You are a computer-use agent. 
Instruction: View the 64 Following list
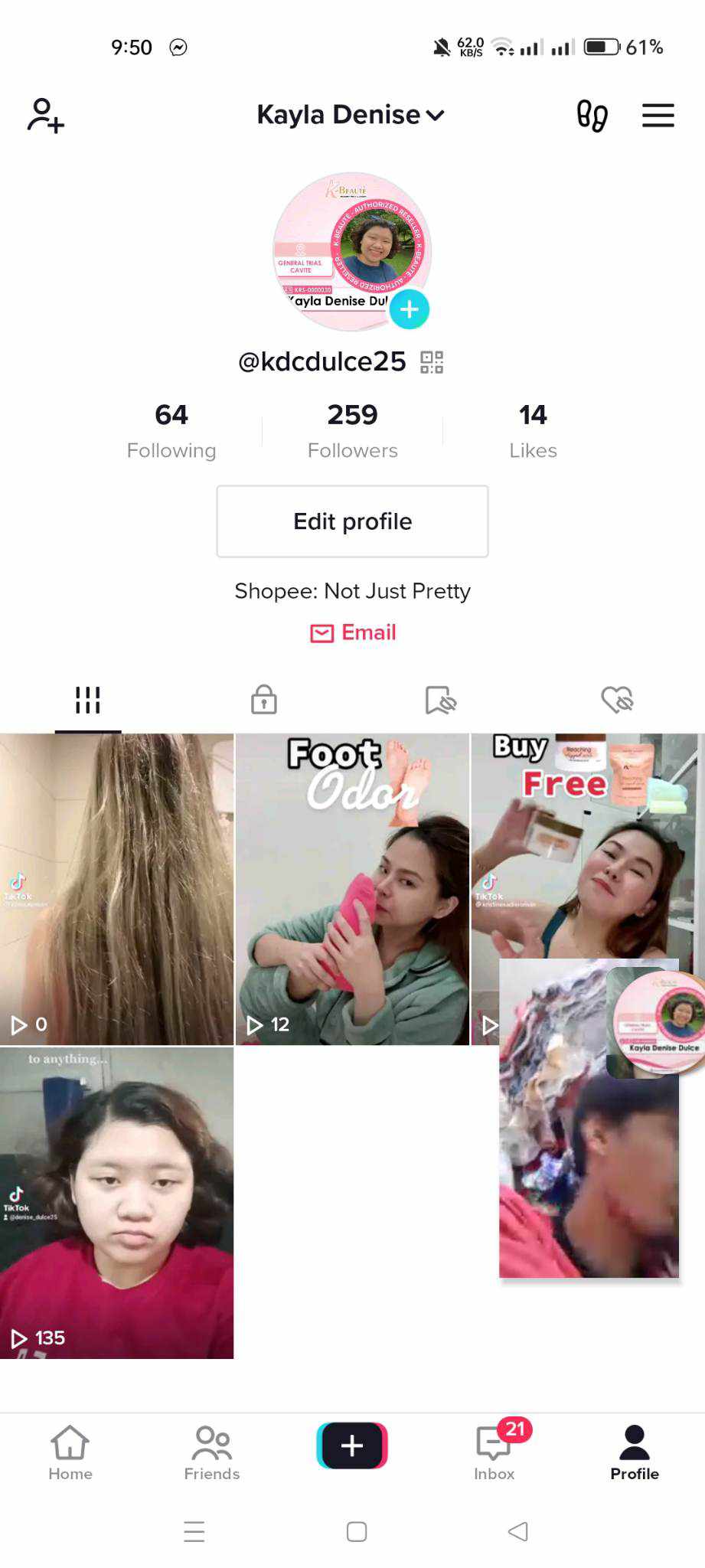pos(171,430)
